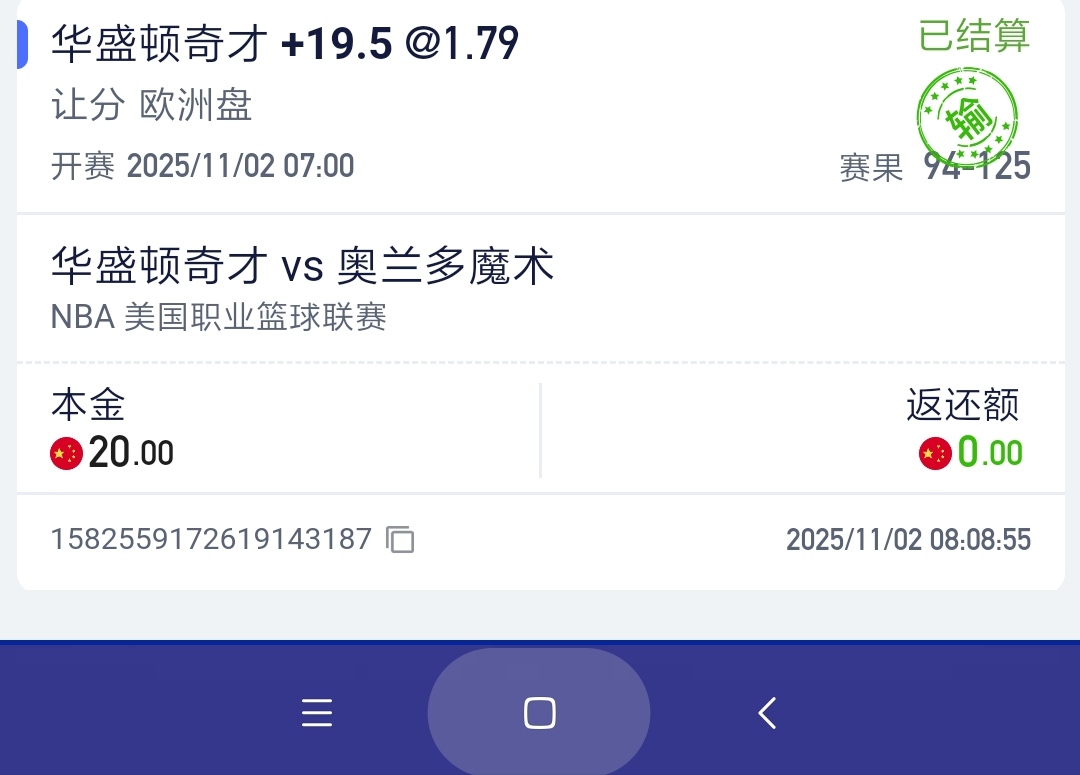Copy the bet order number 1582559172619143187
The image size is (1080, 775).
[x=400, y=540]
